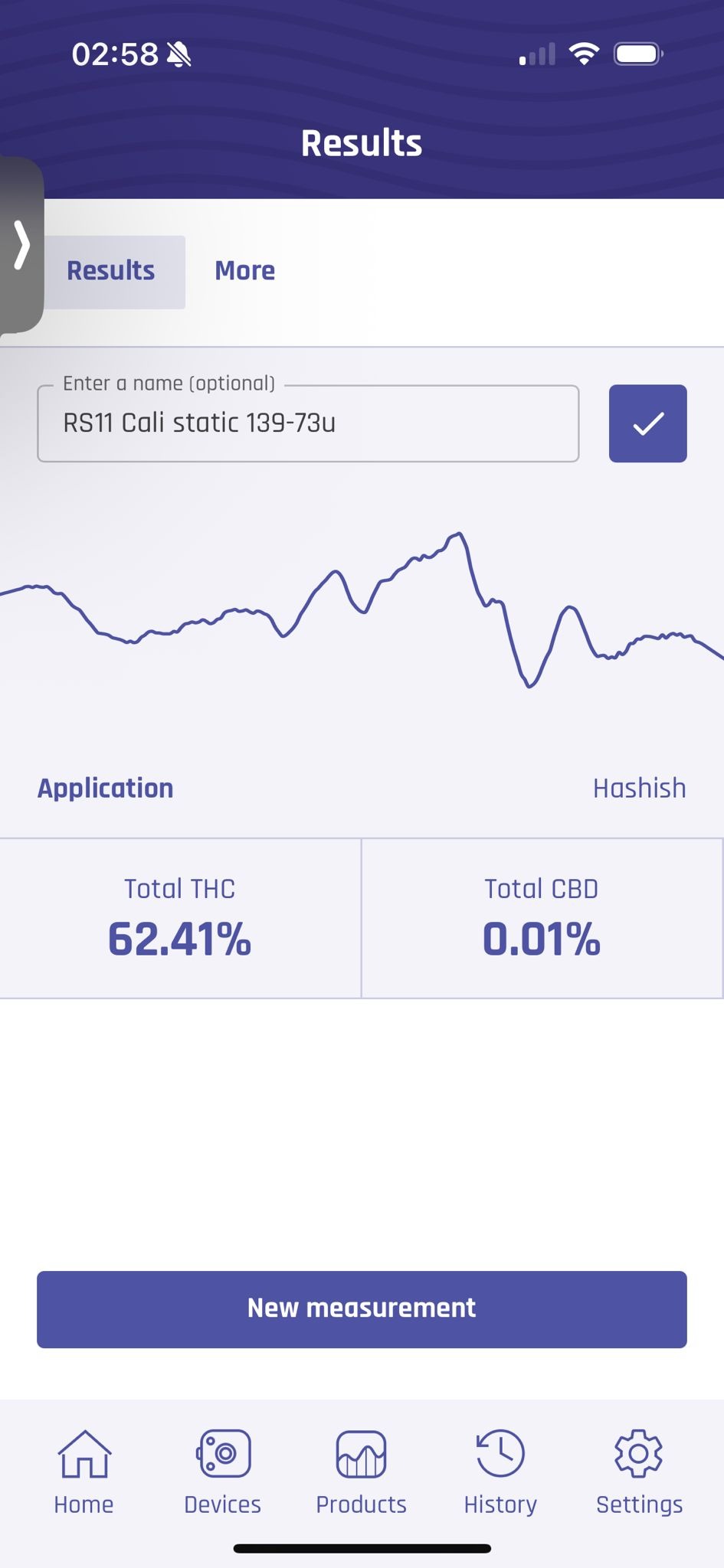This screenshot has width=724, height=1568.
Task: Expand the side panel arrow handle
Action: tap(21, 245)
